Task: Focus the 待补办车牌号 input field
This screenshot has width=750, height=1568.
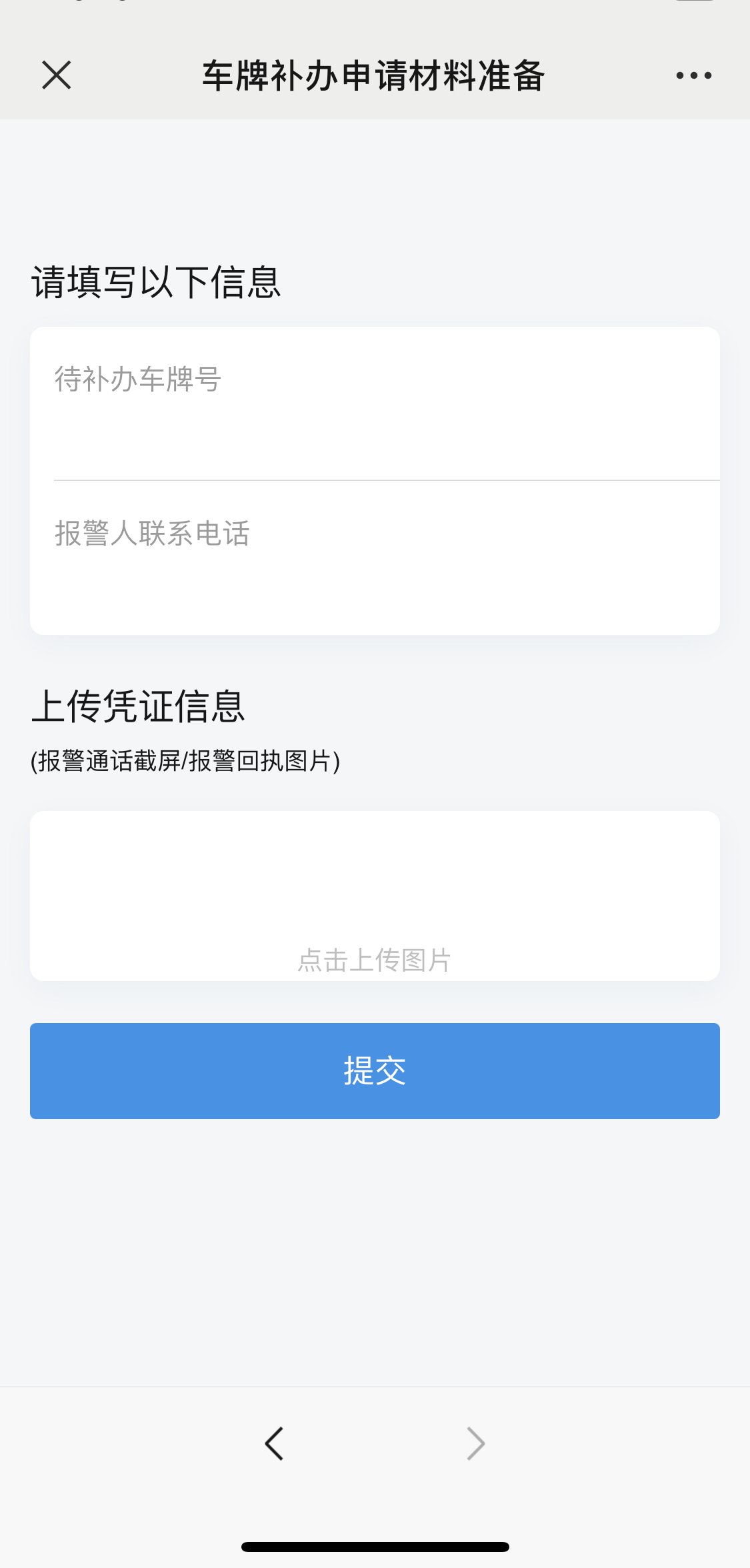Action: [373, 404]
